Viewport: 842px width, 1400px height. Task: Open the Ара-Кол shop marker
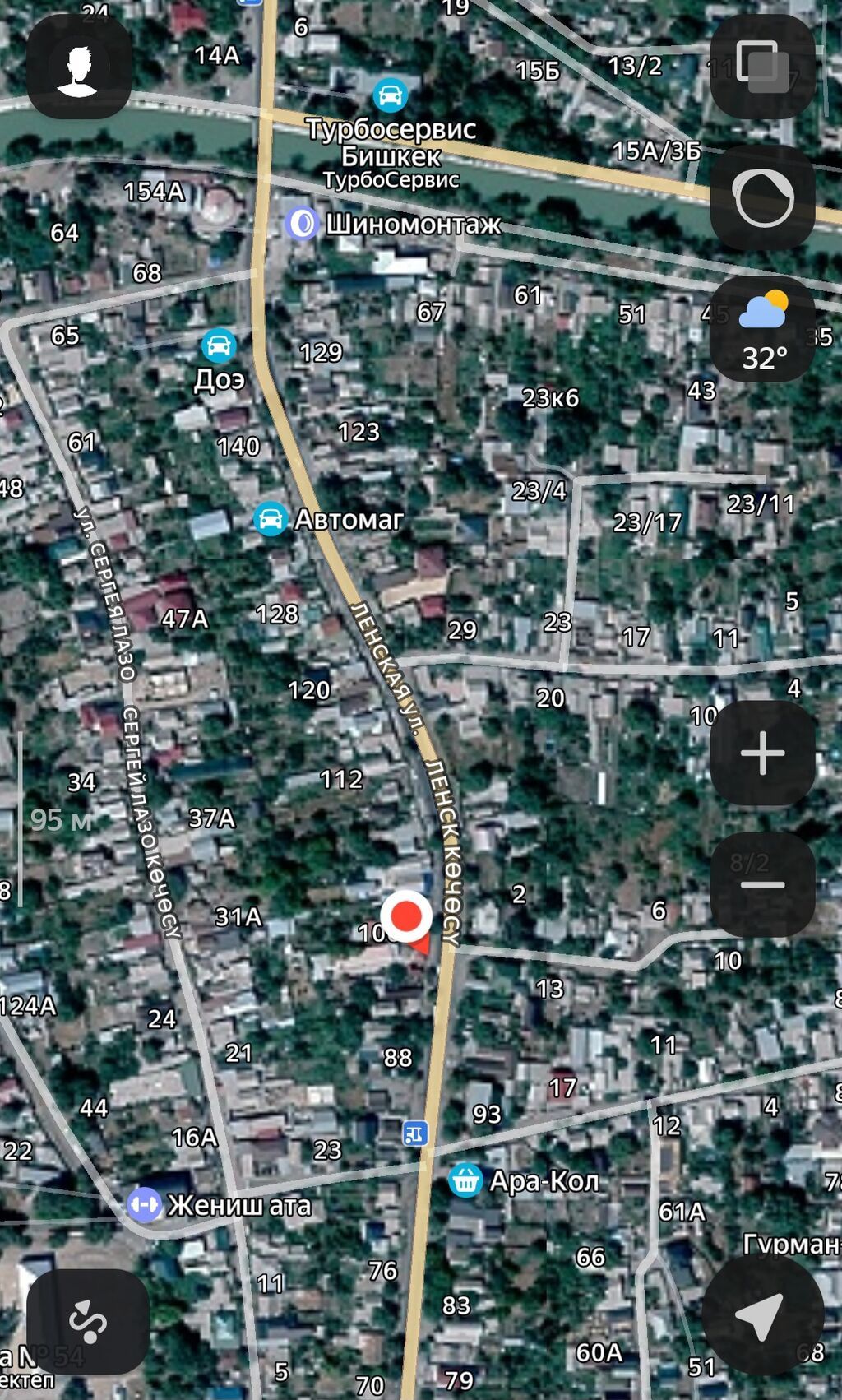465,1181
